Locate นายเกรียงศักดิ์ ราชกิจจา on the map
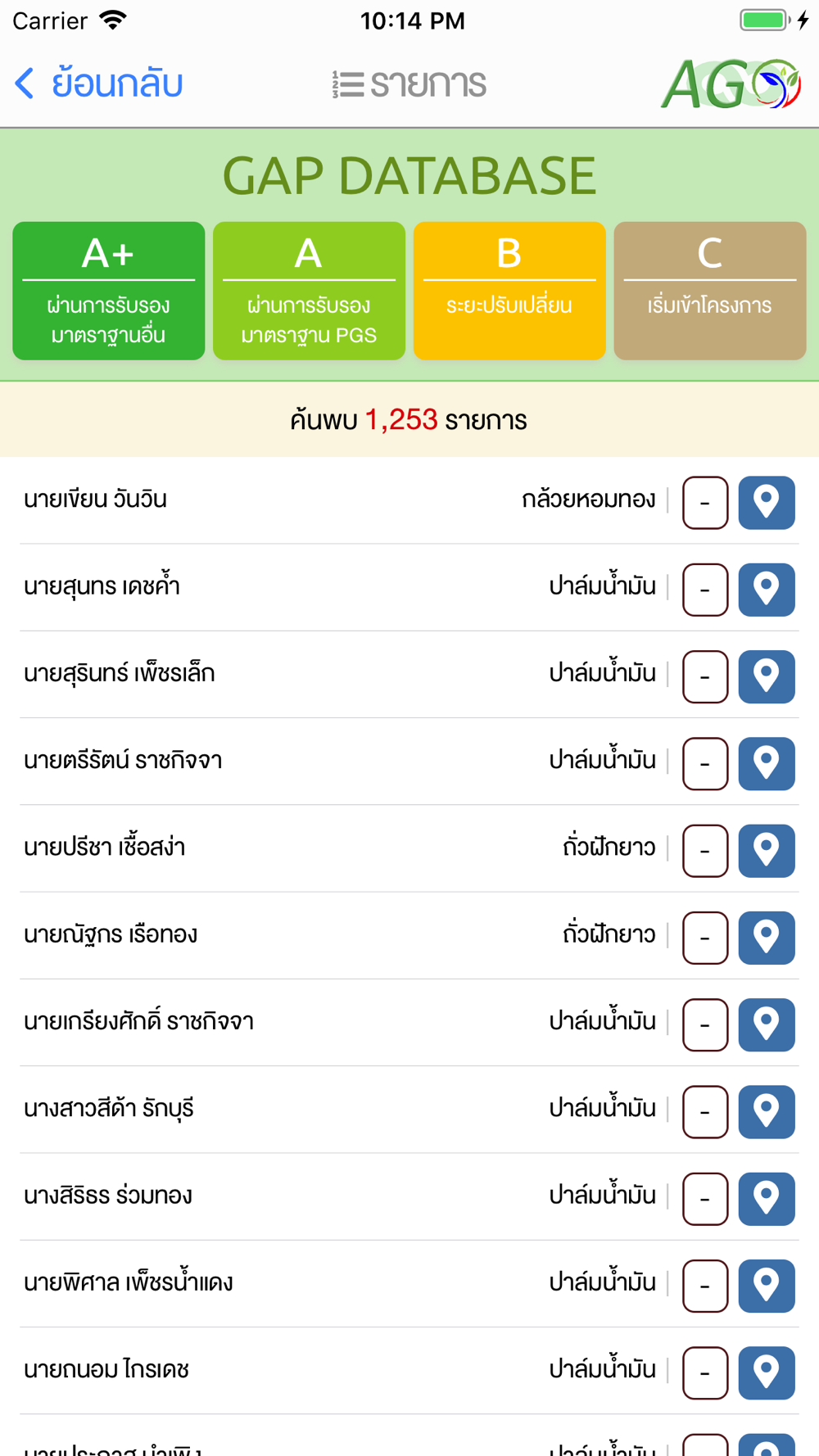819x1456 pixels. 767,1024
